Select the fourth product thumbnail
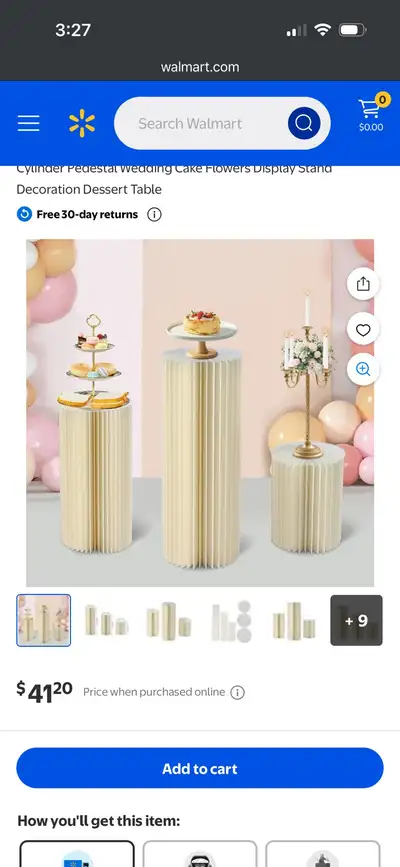400x867 pixels. tap(231, 620)
